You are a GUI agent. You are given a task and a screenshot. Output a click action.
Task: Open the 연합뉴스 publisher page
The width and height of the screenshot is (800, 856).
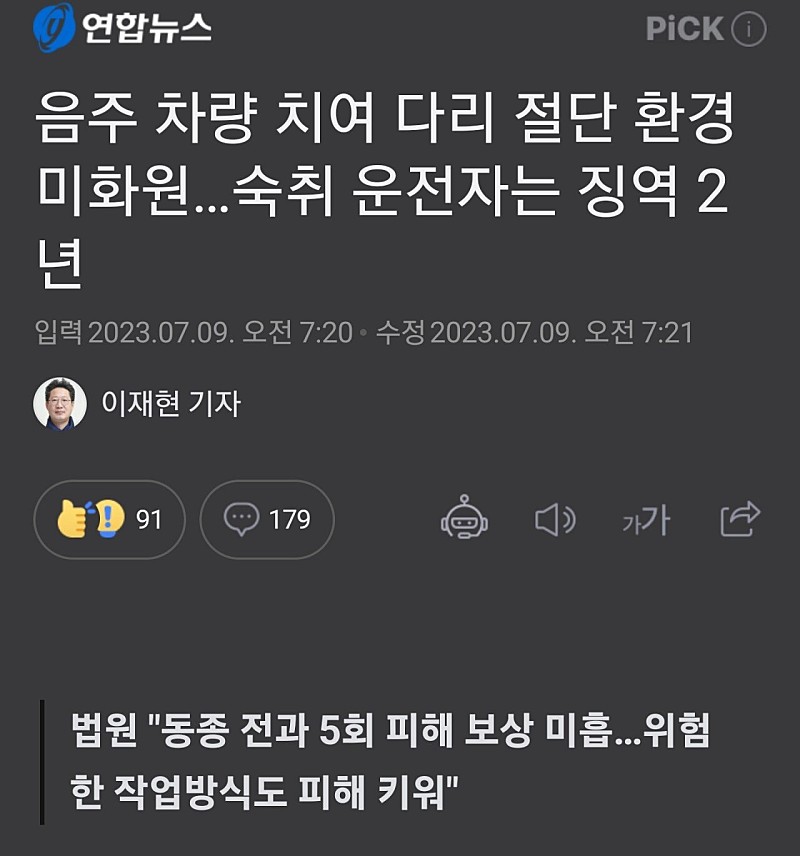pyautogui.click(x=122, y=28)
